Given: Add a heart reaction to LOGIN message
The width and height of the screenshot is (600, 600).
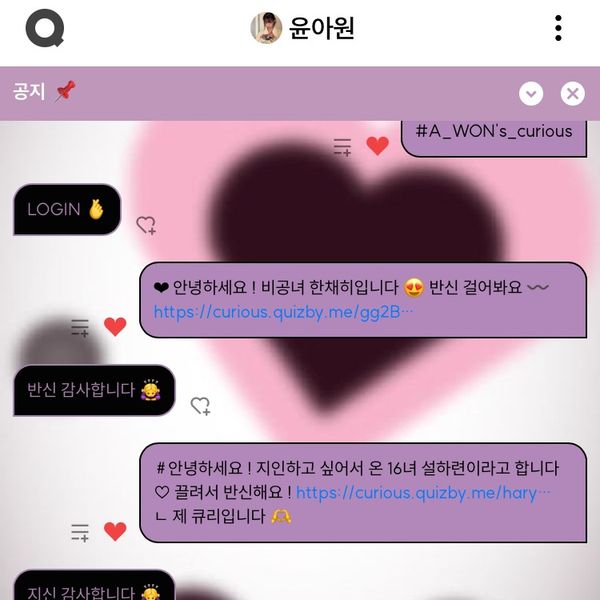Looking at the screenshot, I should (x=146, y=225).
